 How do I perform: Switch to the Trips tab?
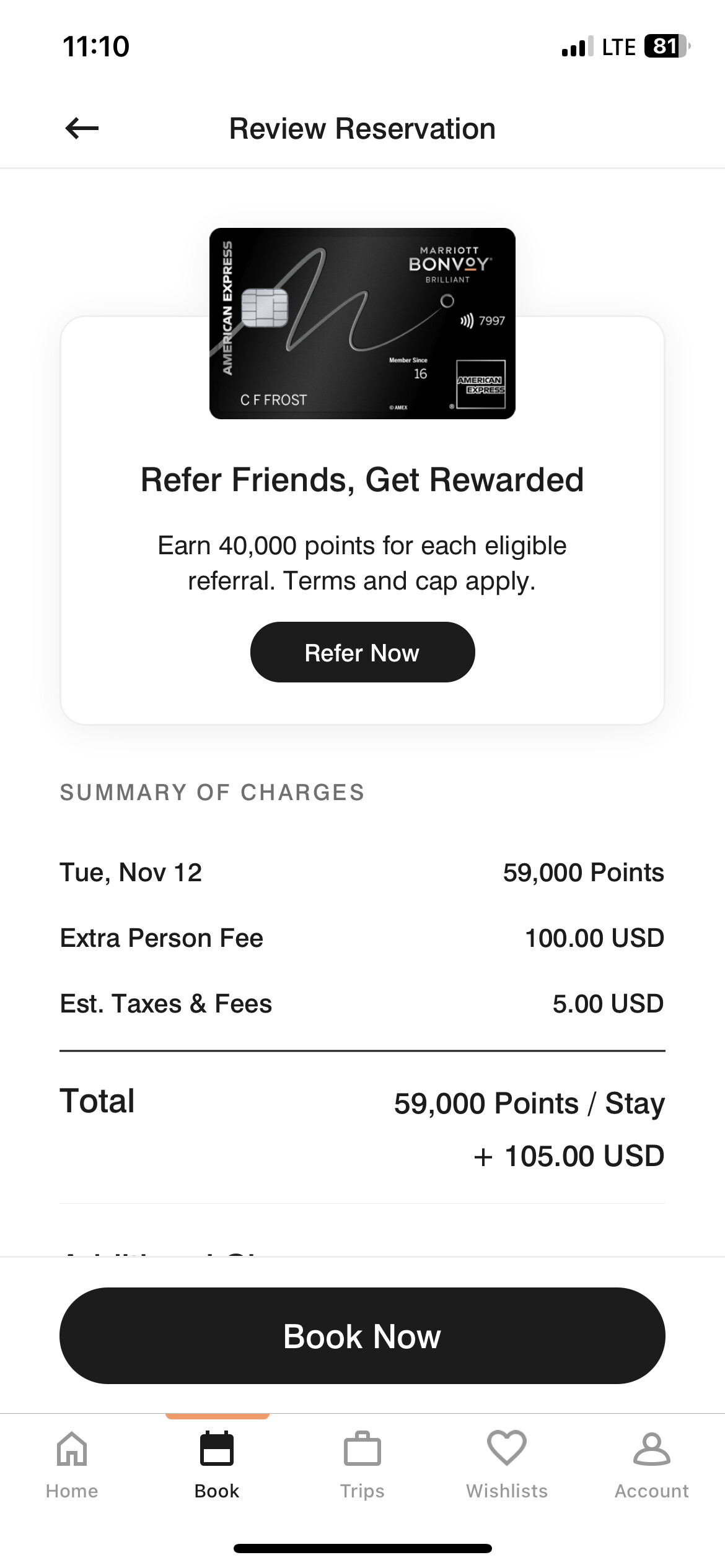pos(362,1464)
